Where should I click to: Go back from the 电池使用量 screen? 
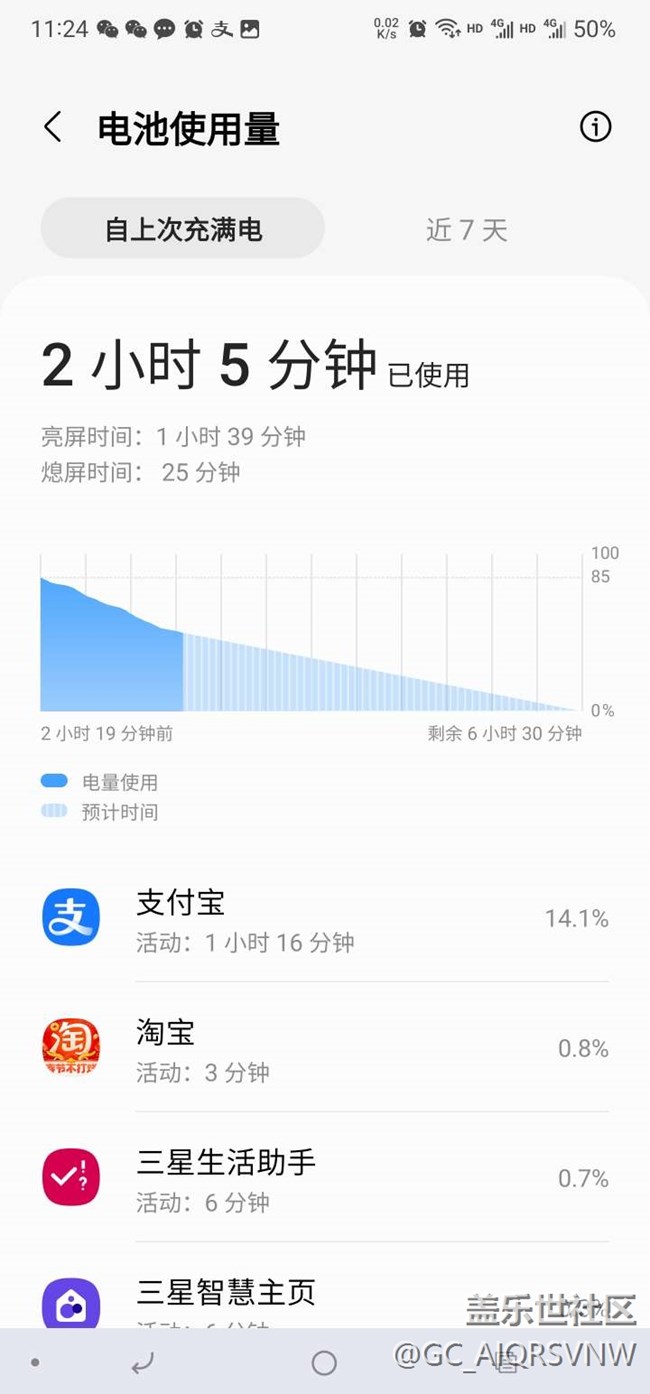point(53,127)
